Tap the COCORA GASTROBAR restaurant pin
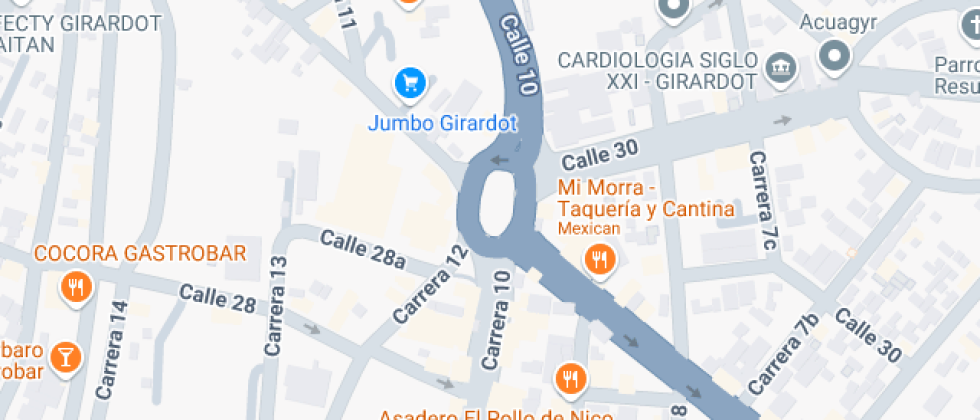This screenshot has height=420, width=980. point(76,289)
